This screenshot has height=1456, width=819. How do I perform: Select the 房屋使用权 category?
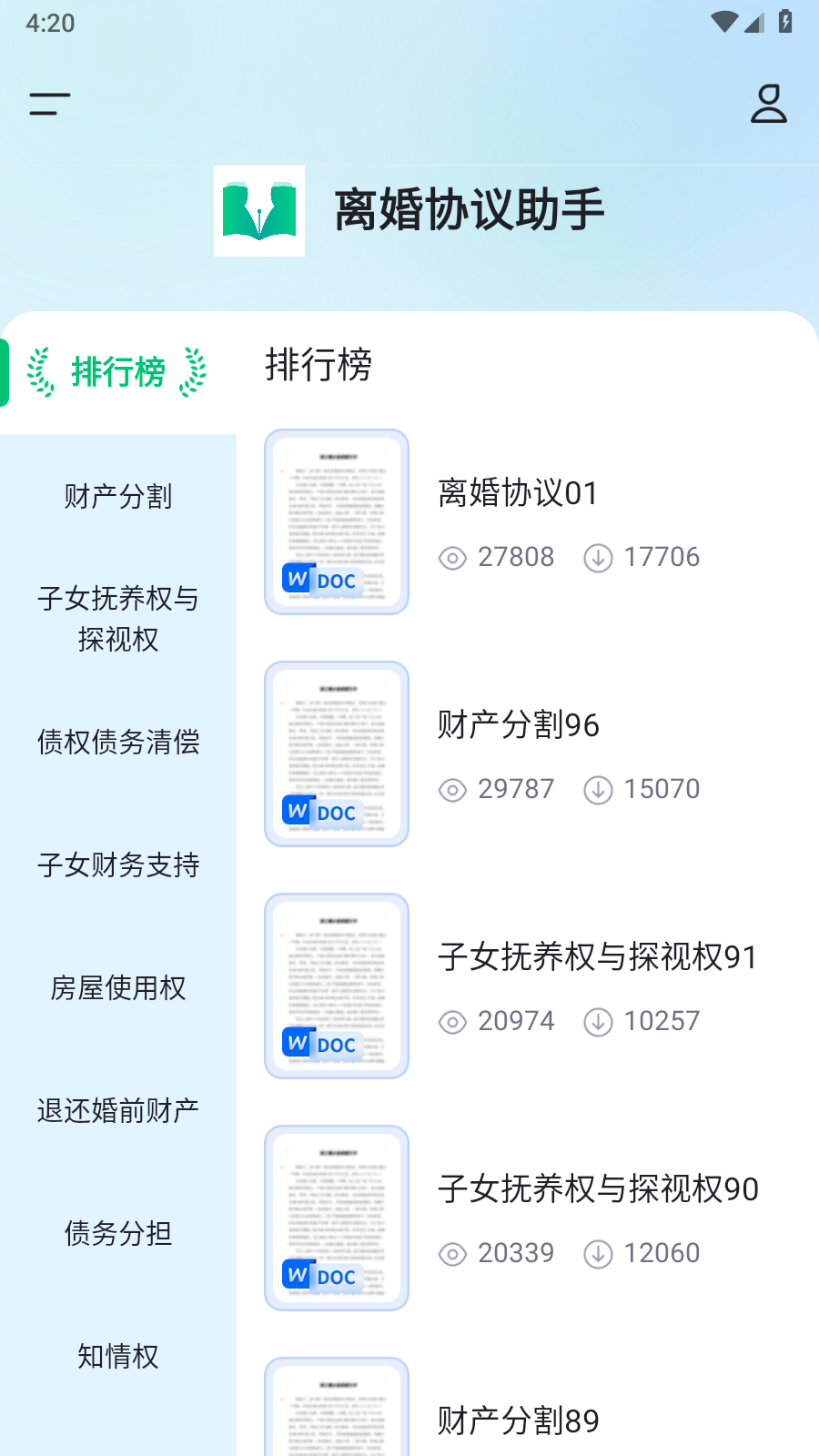tap(118, 988)
